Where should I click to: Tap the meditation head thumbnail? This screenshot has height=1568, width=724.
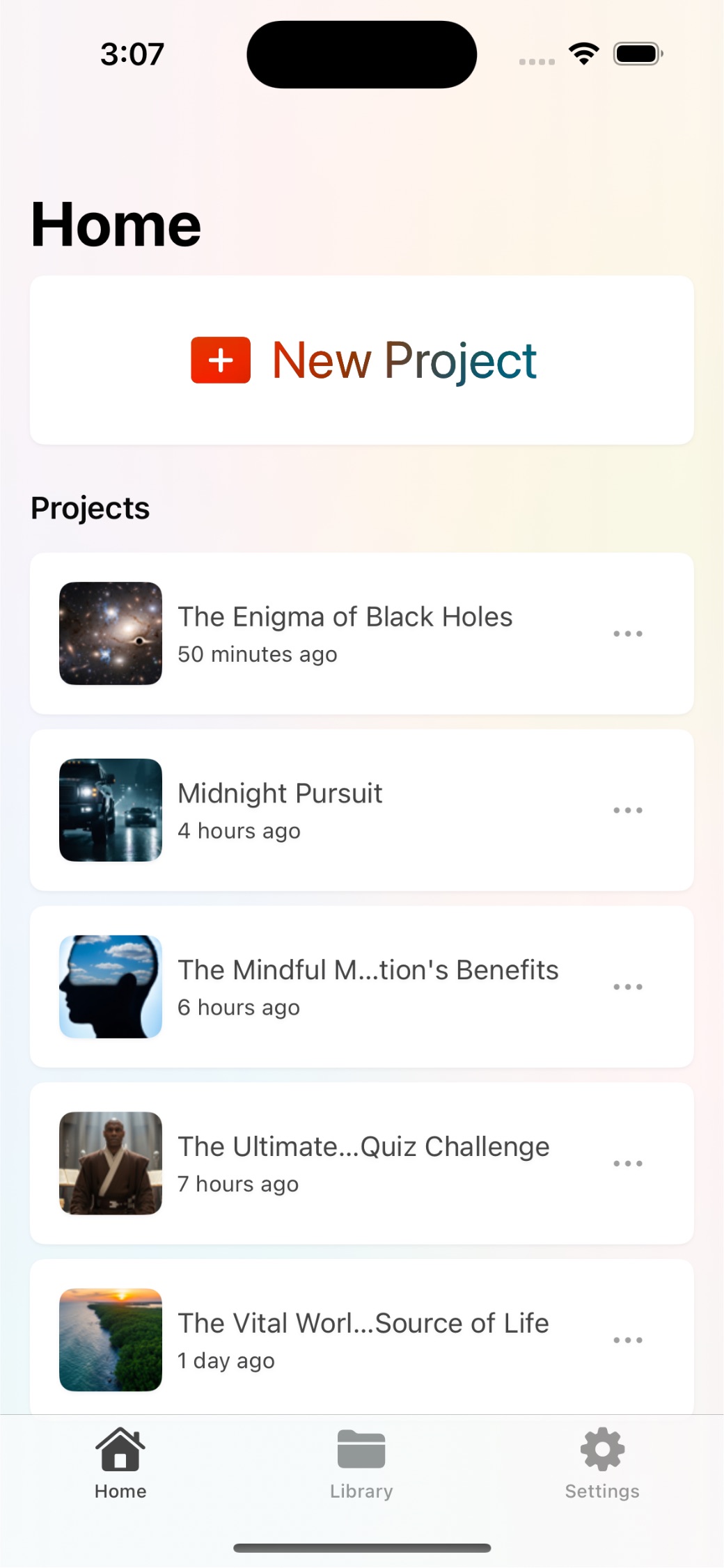110,986
